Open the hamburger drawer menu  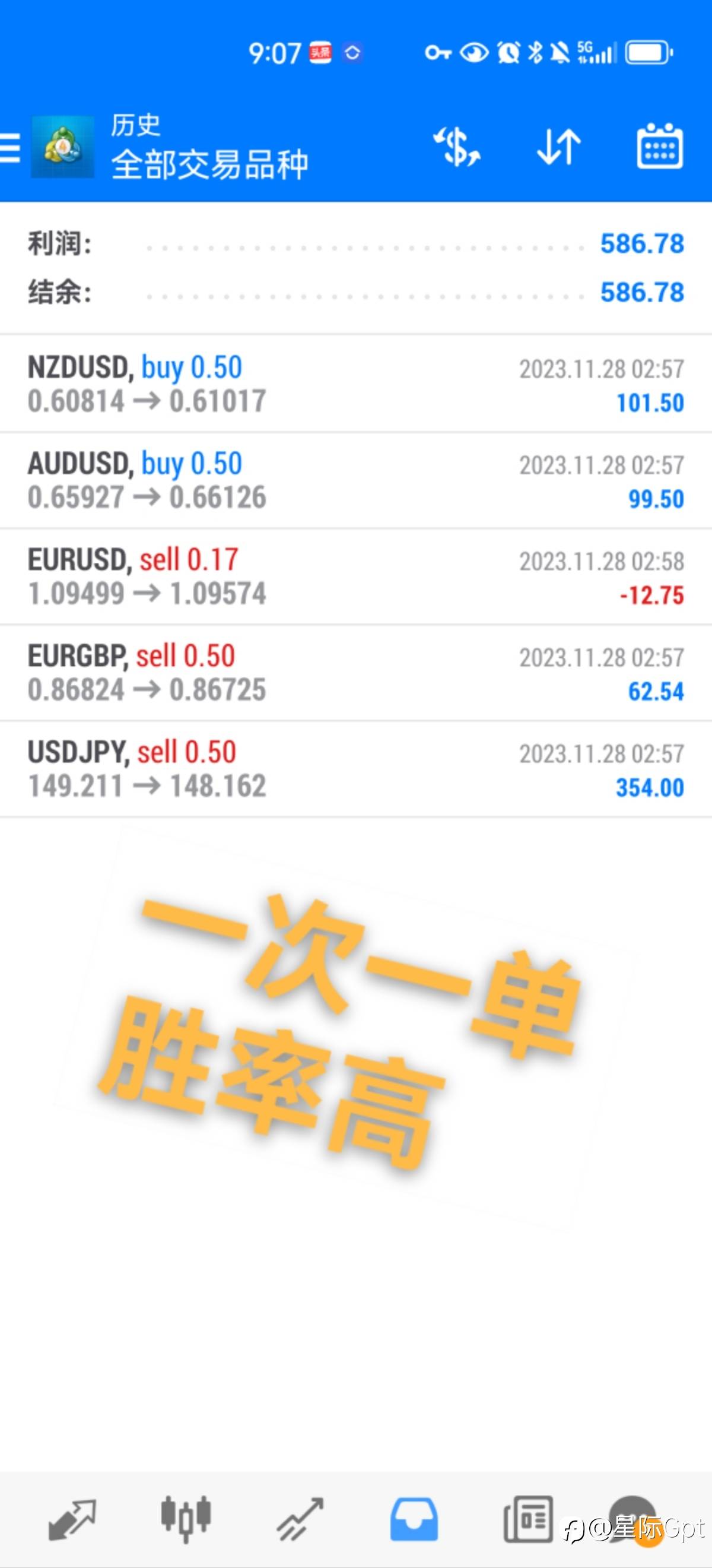point(10,148)
